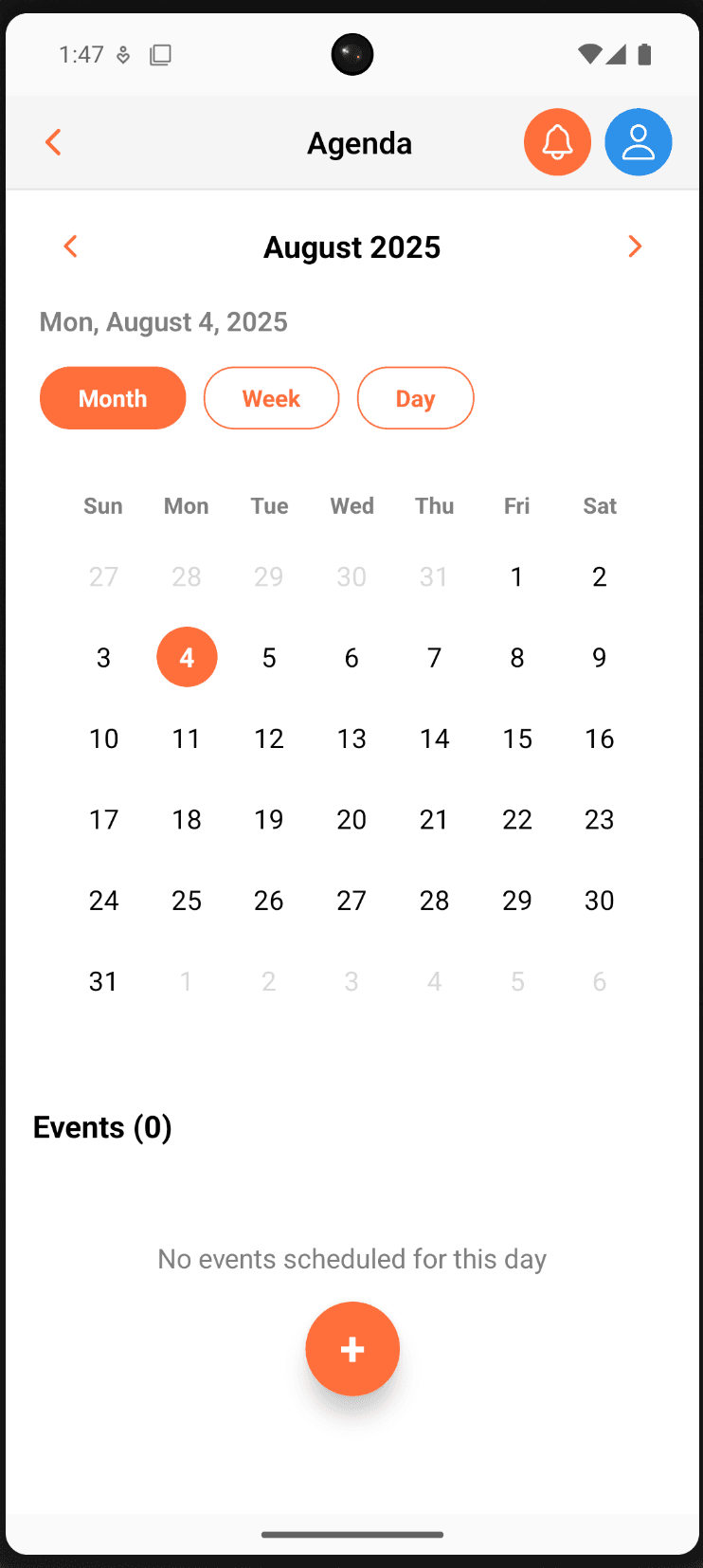Select August 31 on the calendar
Viewport: 703px width, 1568px height.
(104, 981)
